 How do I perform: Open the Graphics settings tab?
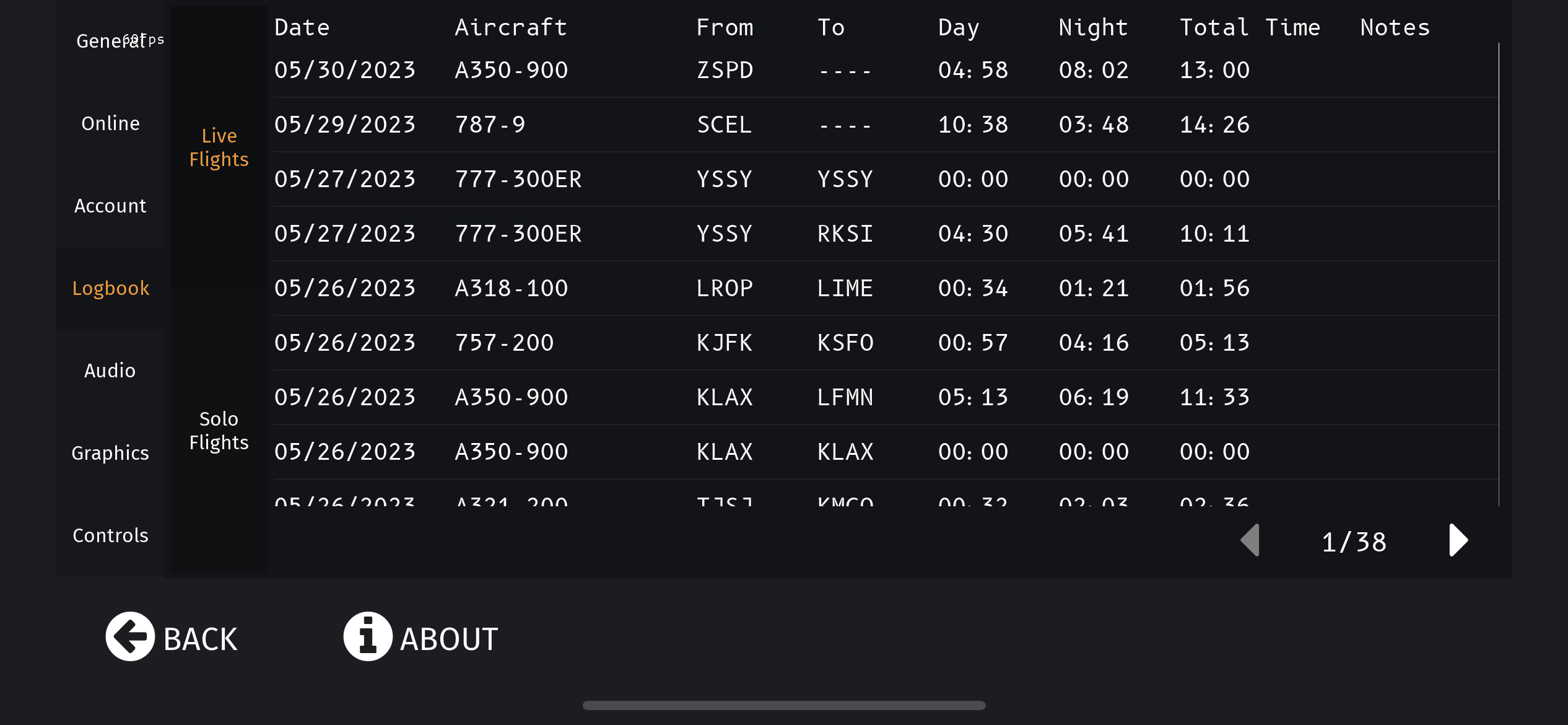coord(110,453)
